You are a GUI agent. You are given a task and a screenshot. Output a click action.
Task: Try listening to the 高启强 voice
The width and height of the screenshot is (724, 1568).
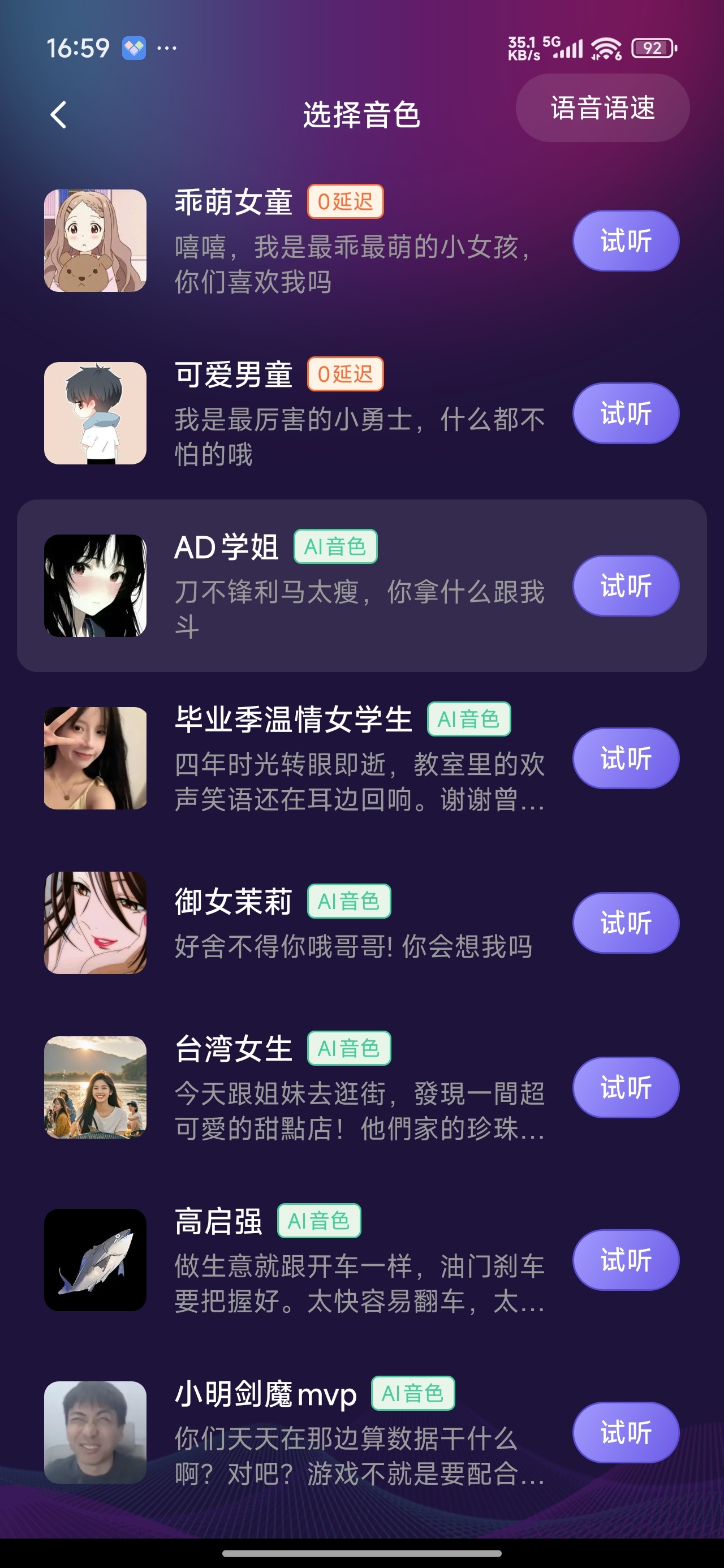pyautogui.click(x=626, y=1260)
